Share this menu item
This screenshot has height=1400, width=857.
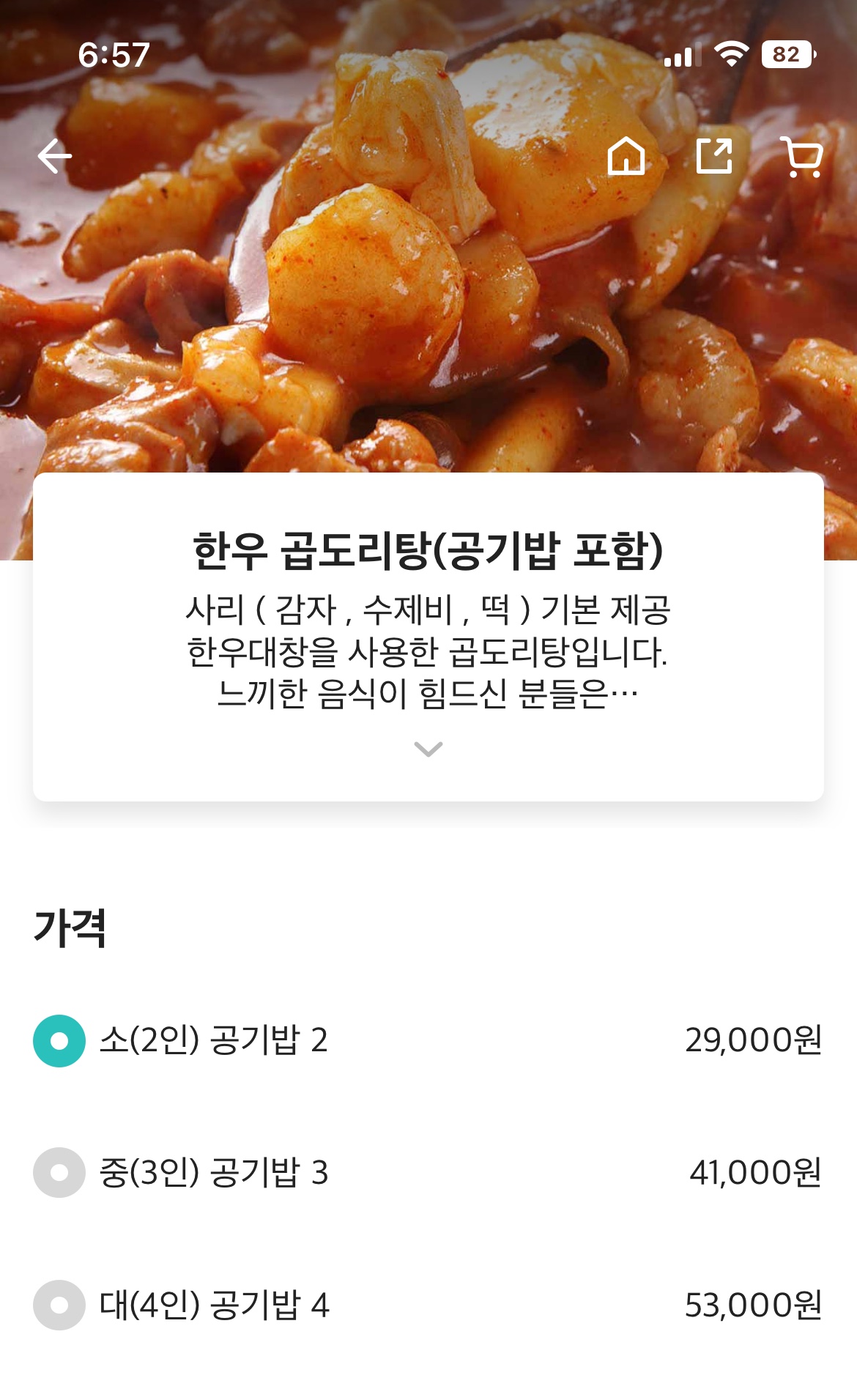click(x=714, y=156)
